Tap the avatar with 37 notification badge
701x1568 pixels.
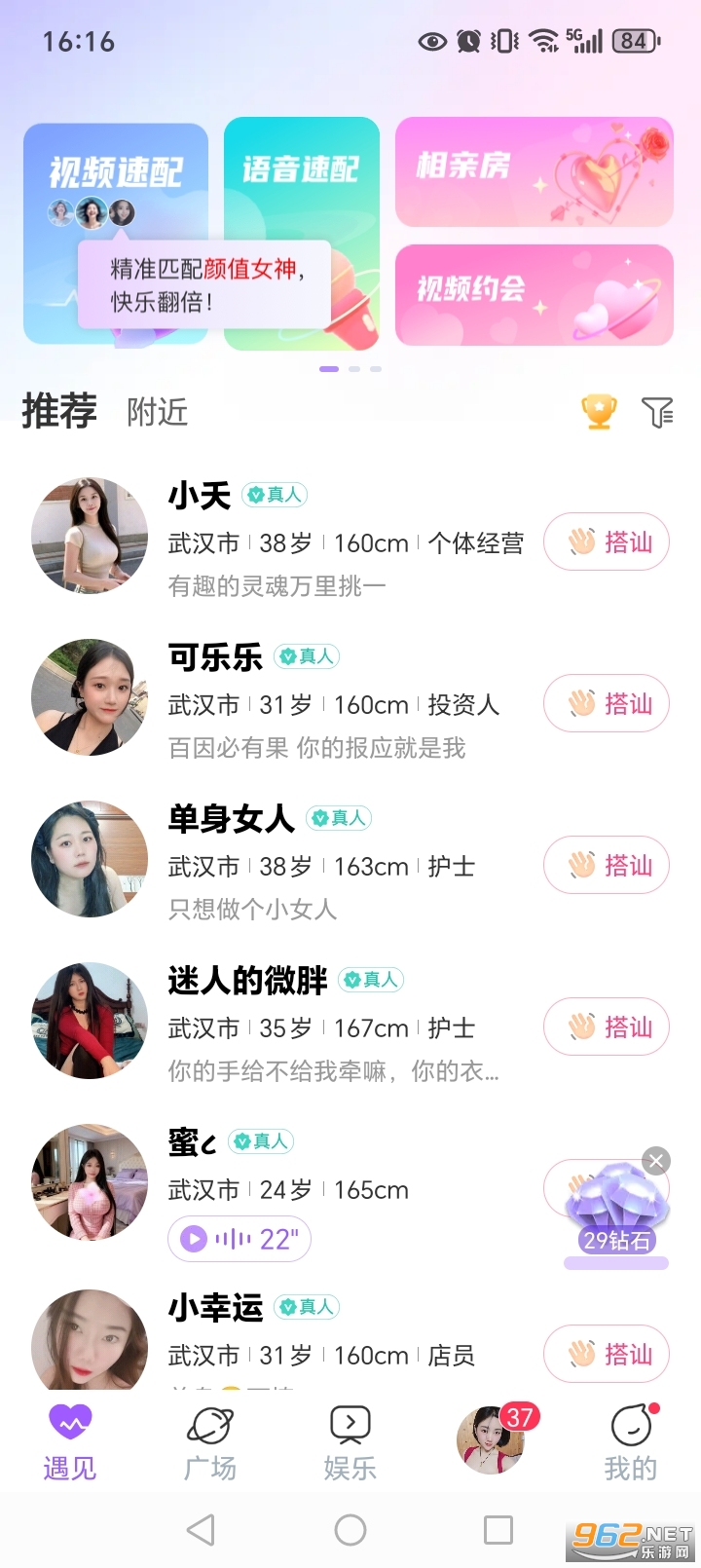coord(491,1439)
